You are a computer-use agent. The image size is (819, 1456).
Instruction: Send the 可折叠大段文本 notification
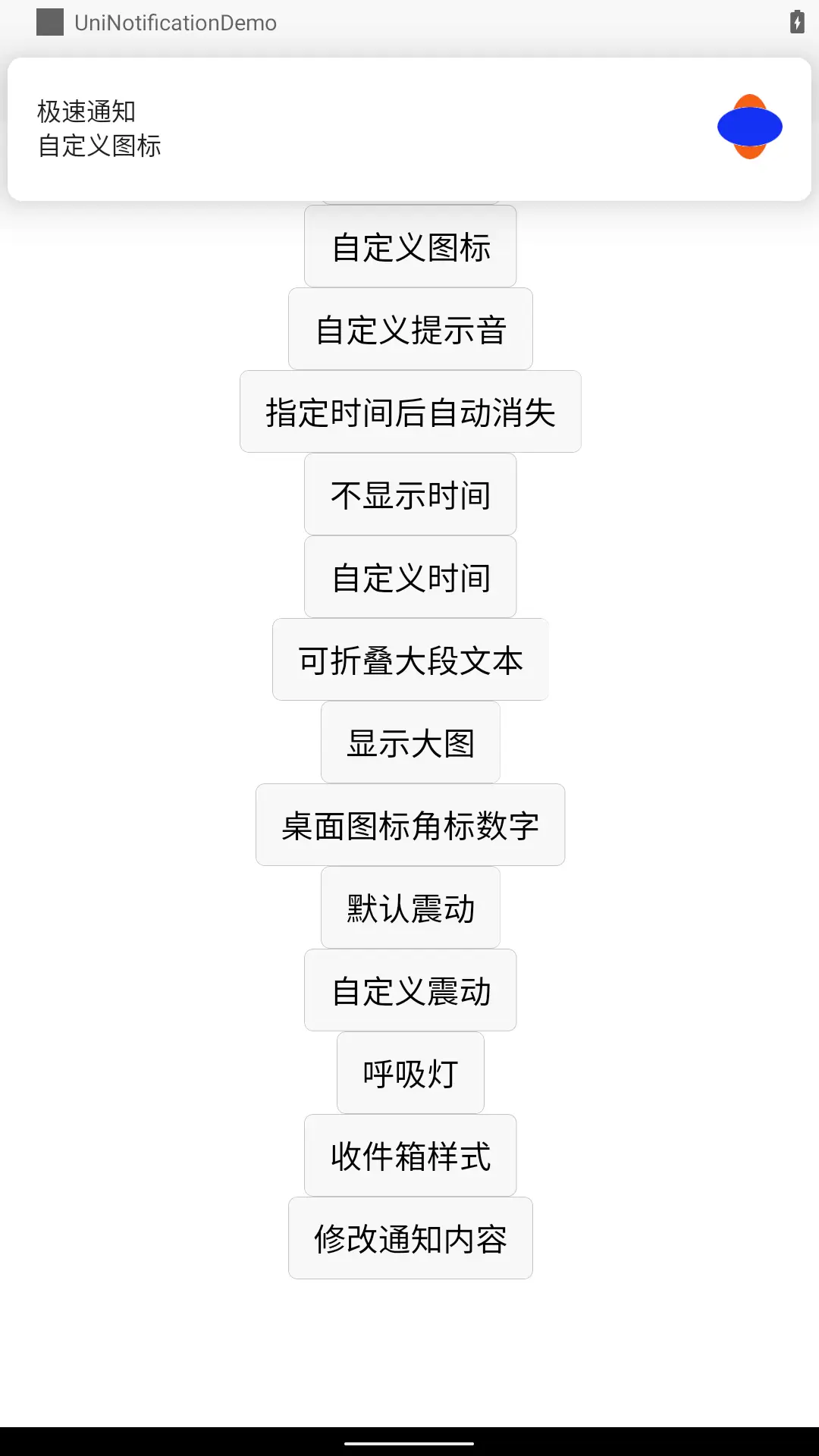pyautogui.click(x=410, y=660)
